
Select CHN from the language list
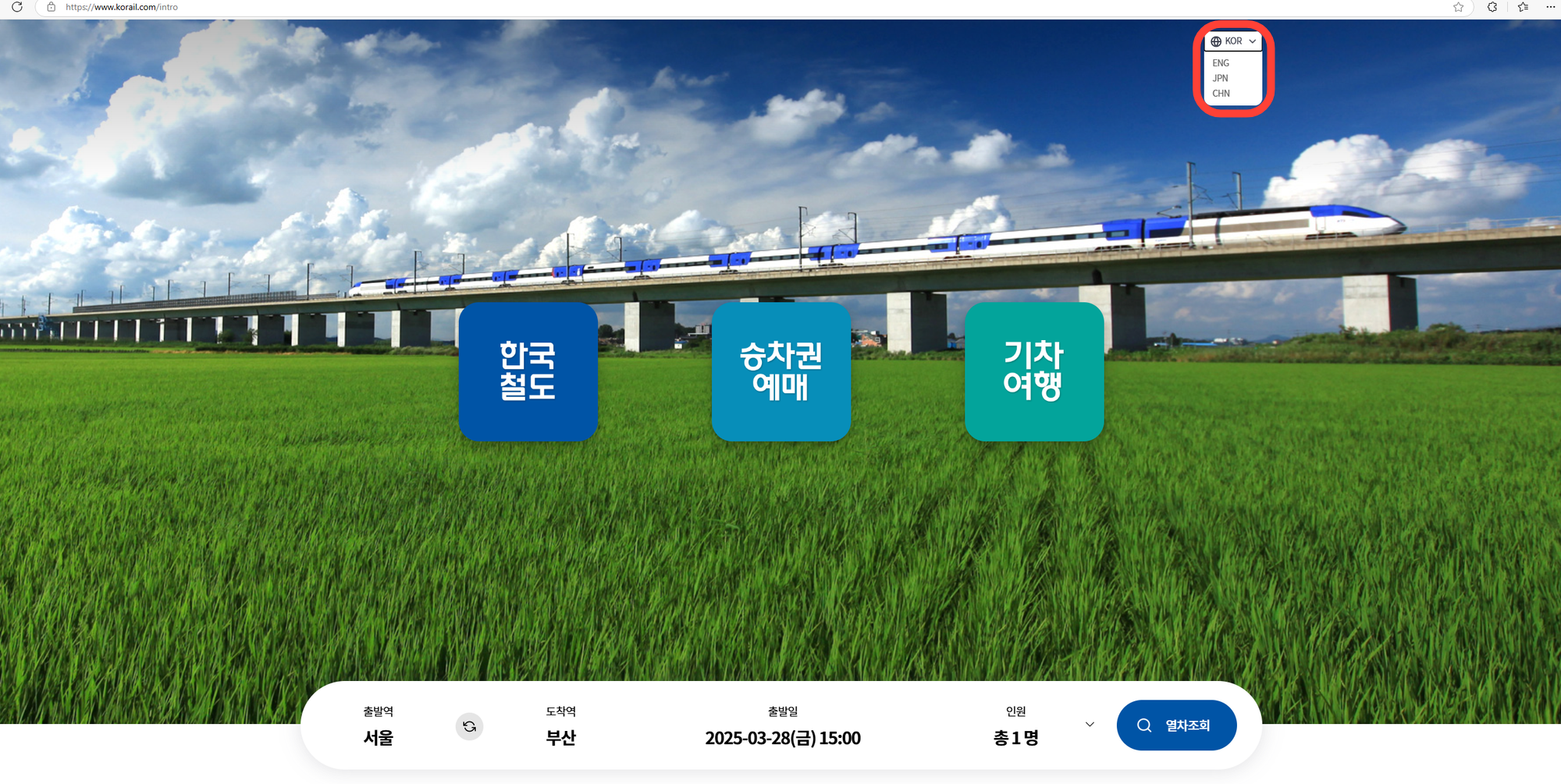tap(1221, 94)
